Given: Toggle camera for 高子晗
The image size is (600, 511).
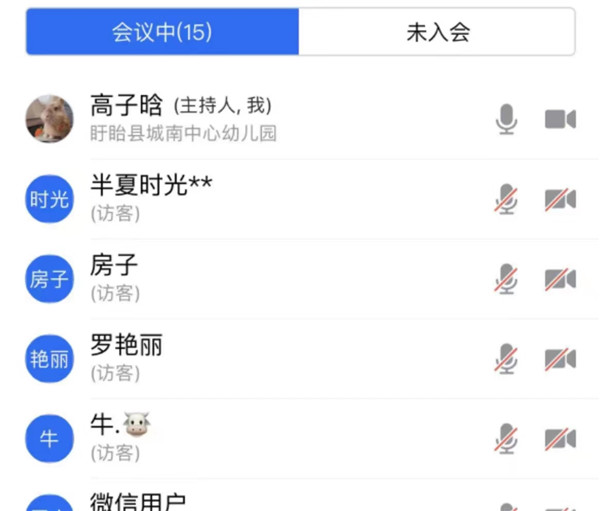Looking at the screenshot, I should pos(560,120).
